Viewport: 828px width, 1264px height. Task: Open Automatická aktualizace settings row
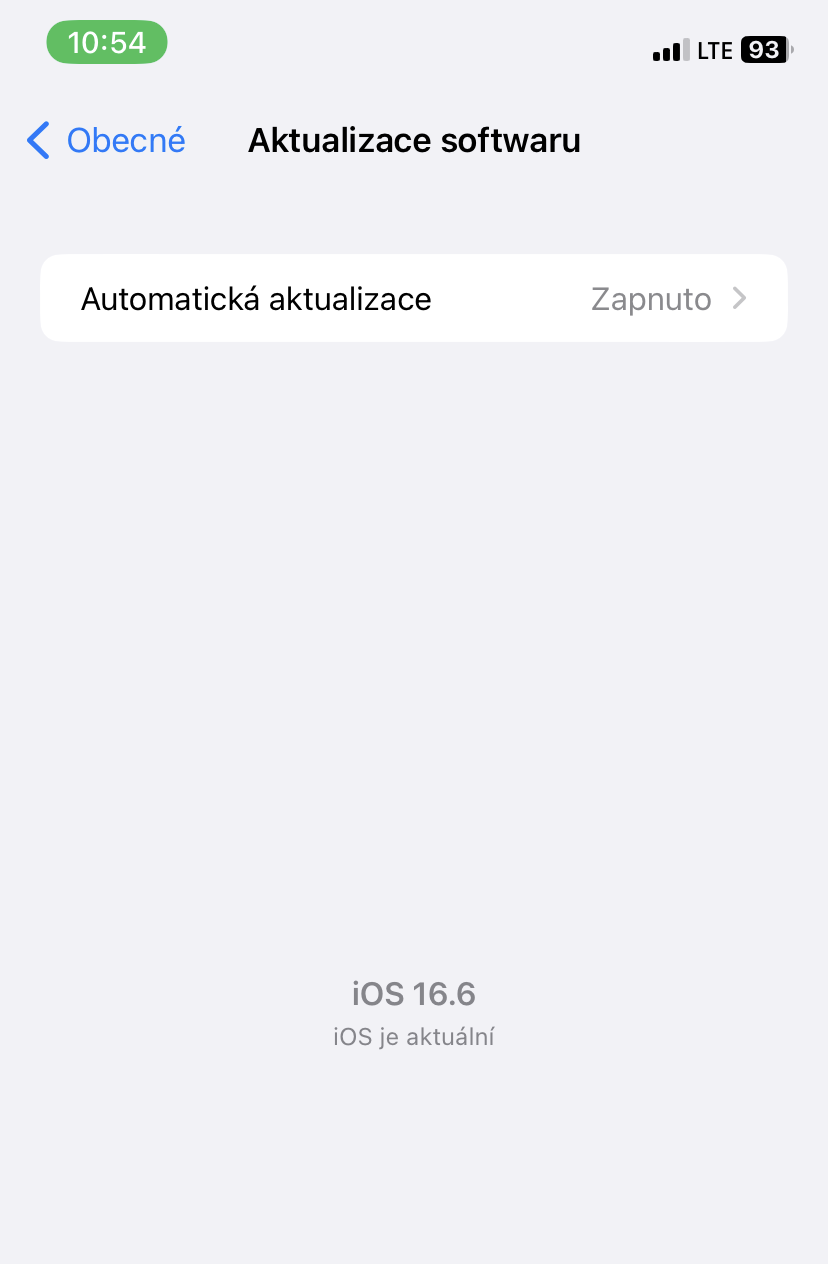click(413, 299)
